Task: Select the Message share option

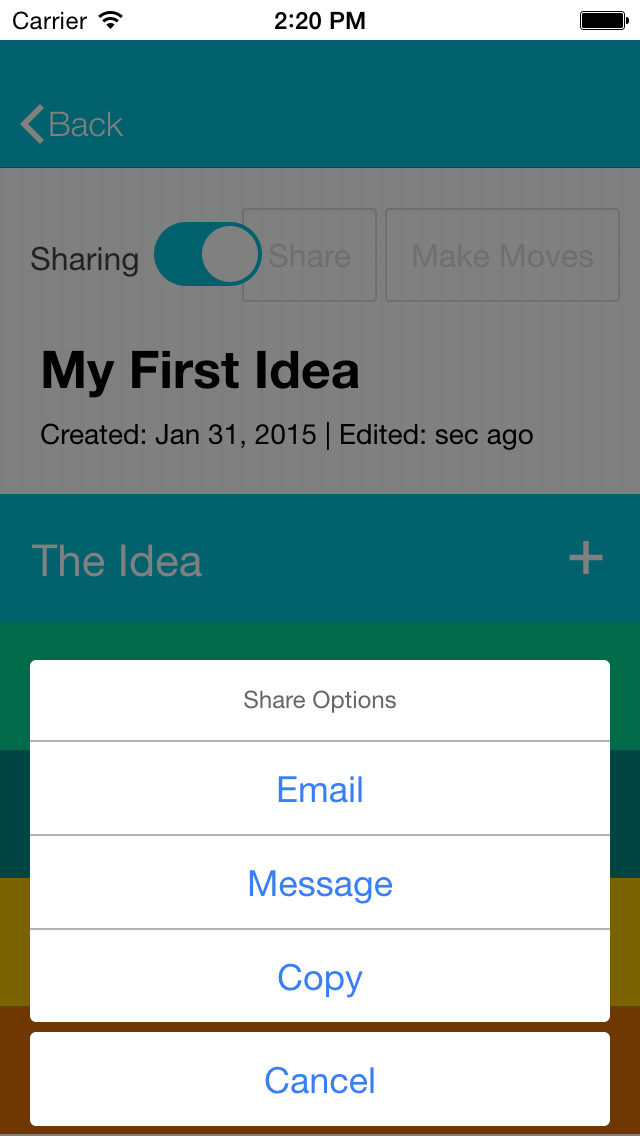Action: pyautogui.click(x=320, y=883)
